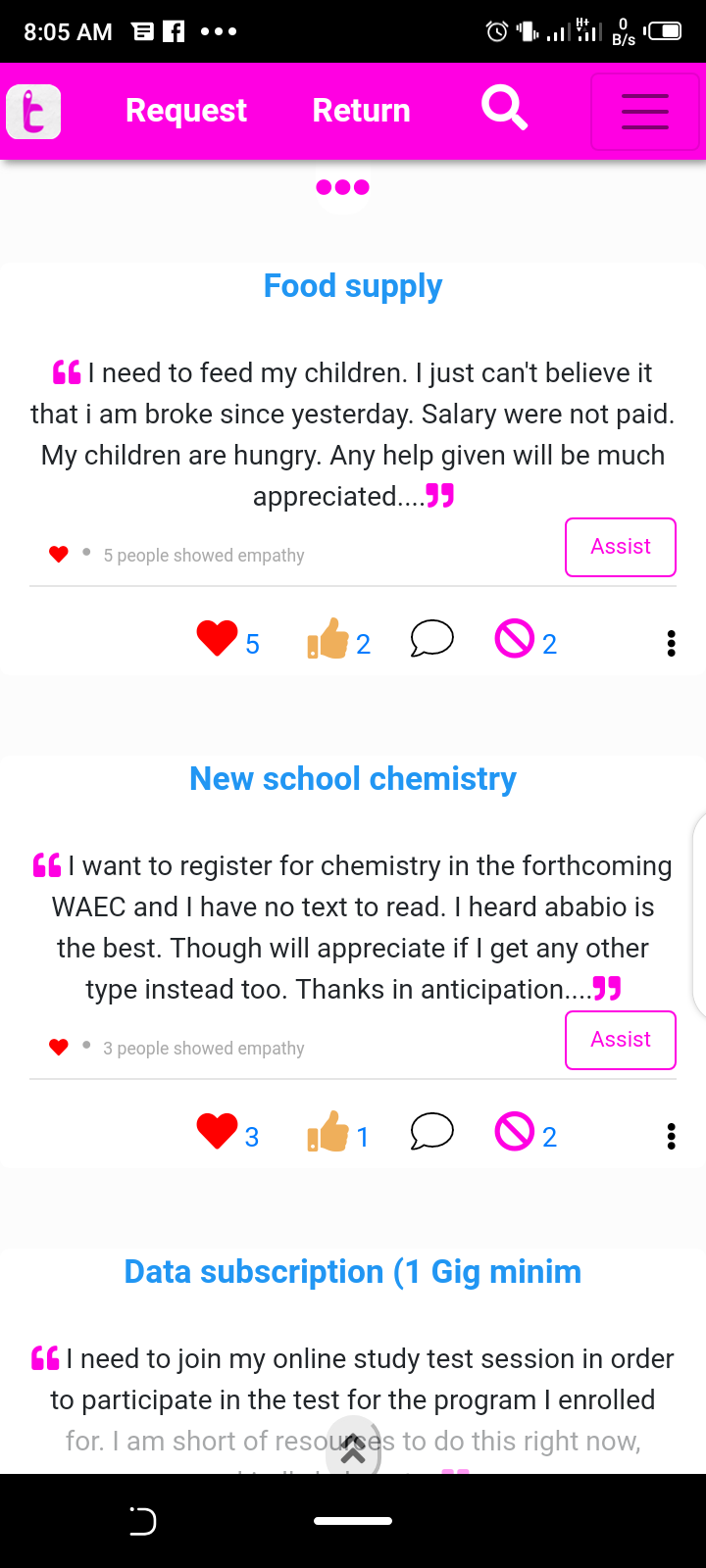Assist with the New school chemistry request

(x=621, y=1040)
